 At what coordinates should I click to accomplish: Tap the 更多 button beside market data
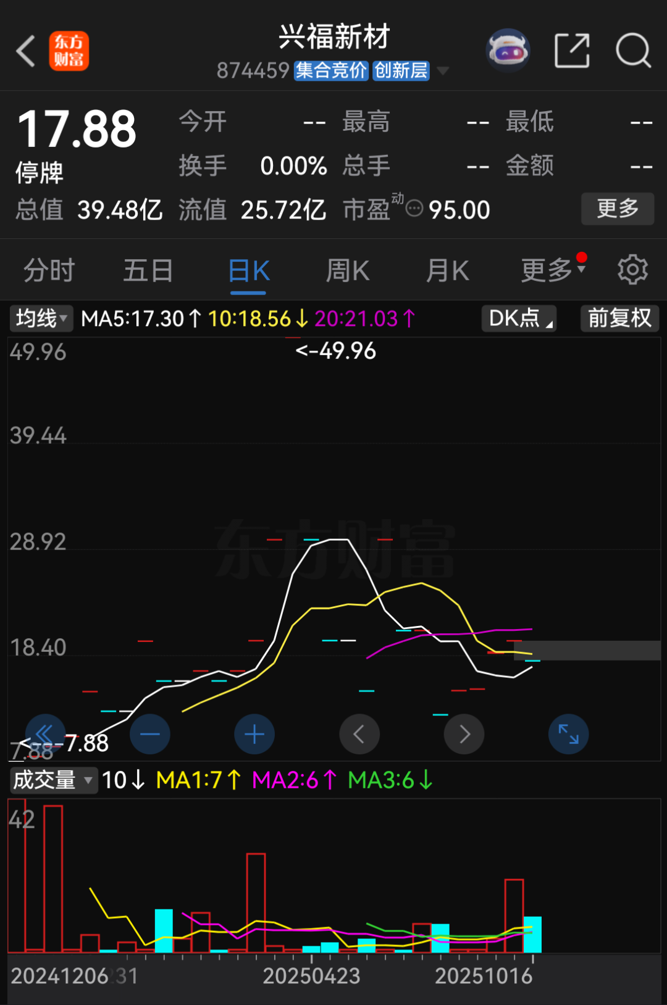coord(617,208)
